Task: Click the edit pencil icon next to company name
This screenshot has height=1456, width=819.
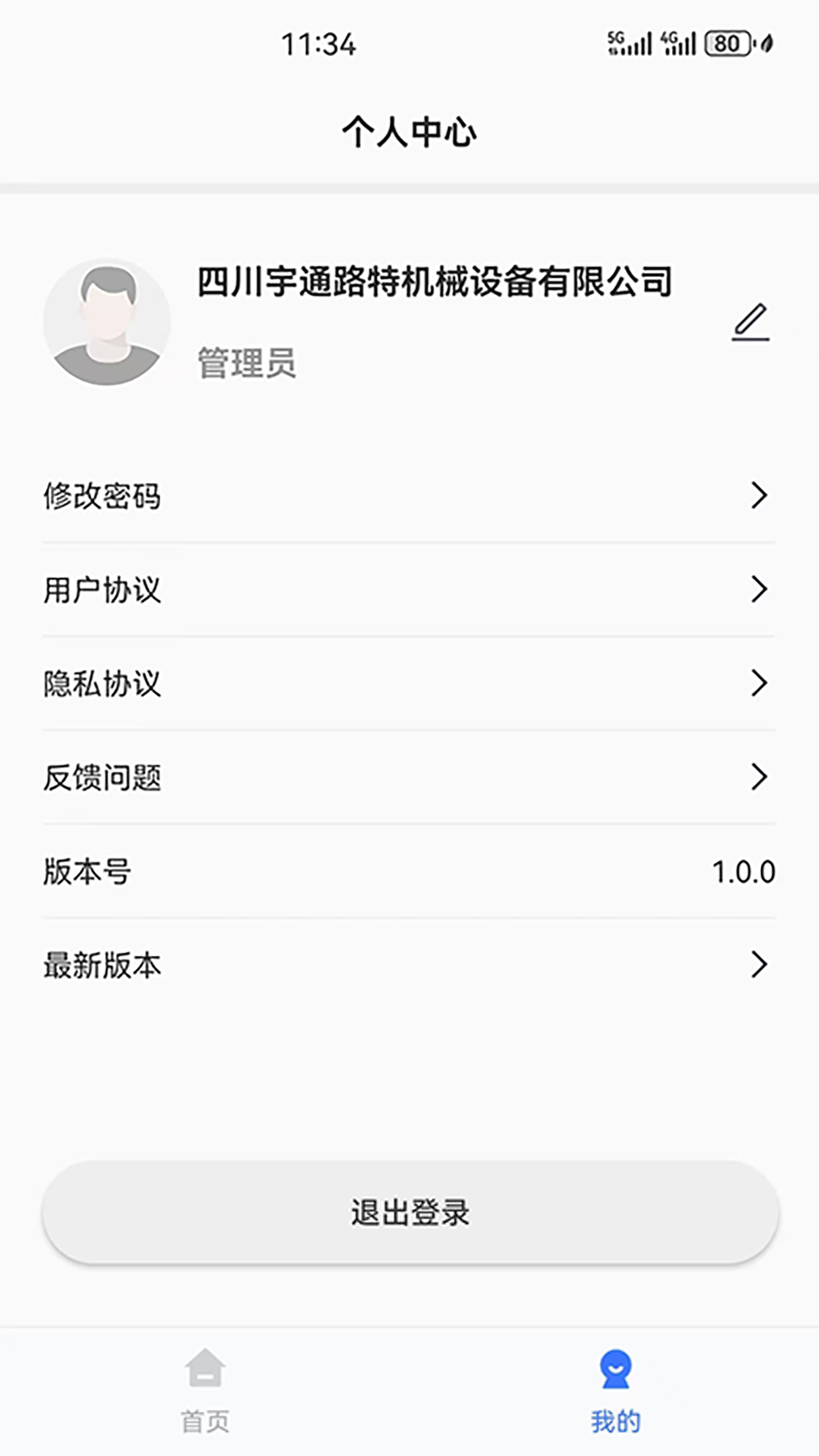Action: pos(752,322)
